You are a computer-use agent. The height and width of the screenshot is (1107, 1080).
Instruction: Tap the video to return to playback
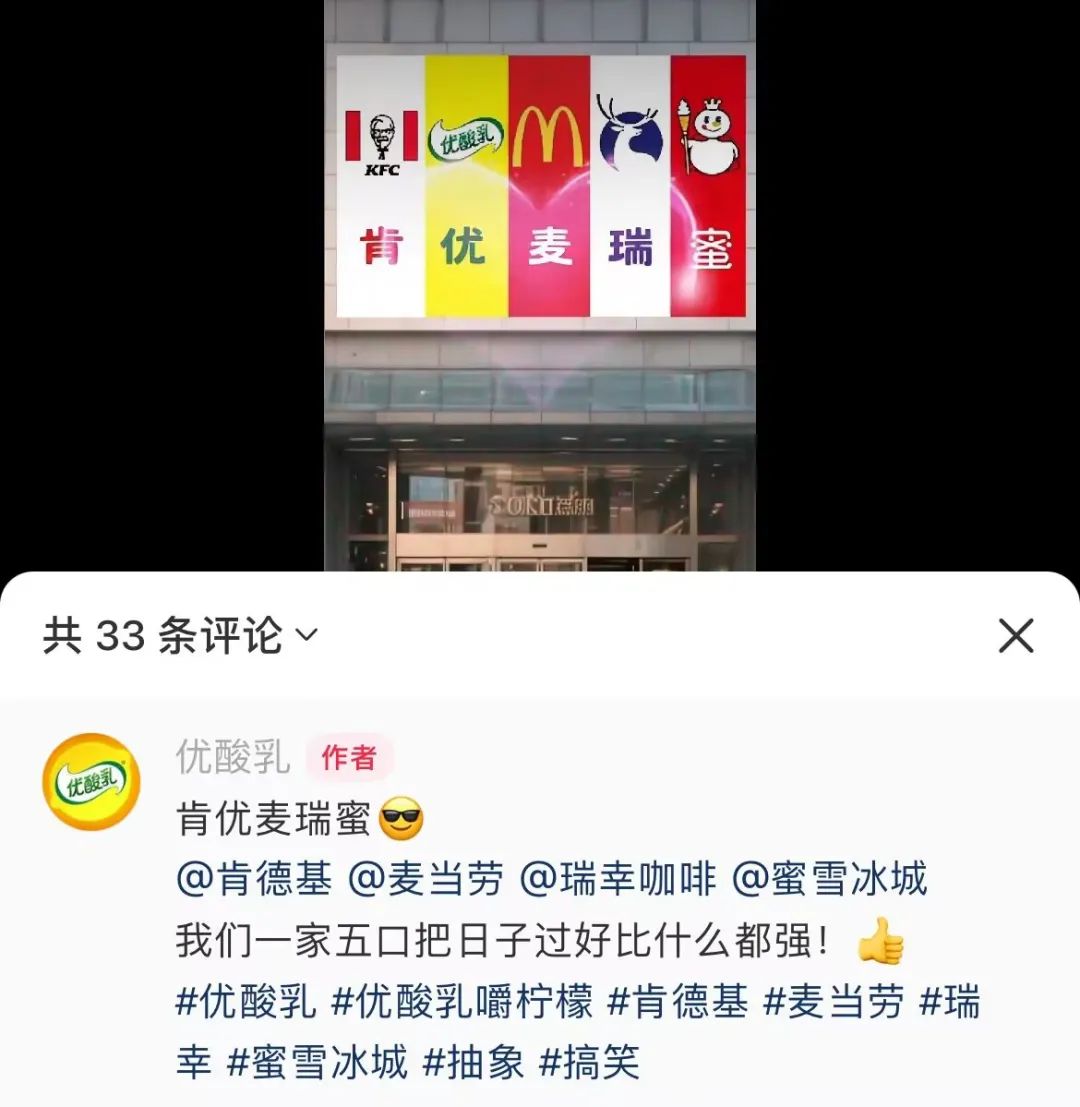pyautogui.click(x=540, y=300)
